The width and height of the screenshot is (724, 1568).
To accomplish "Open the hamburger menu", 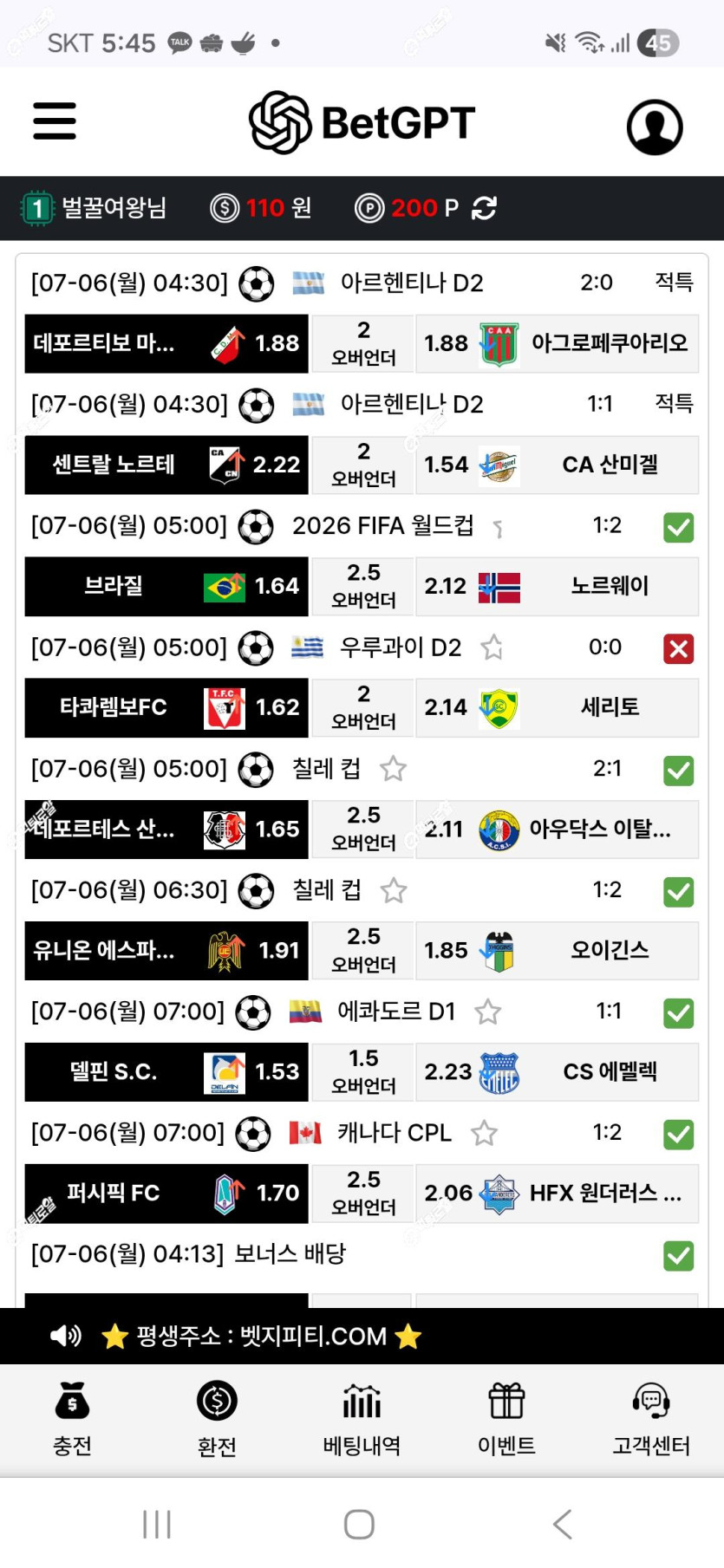I will [x=55, y=120].
